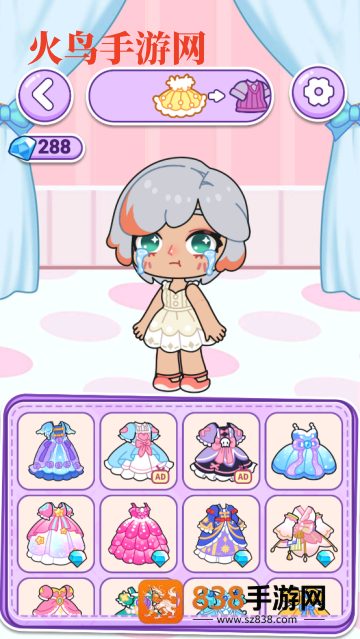Choose the light blue dress with pink bow
360x639 pixels.
click(139, 451)
